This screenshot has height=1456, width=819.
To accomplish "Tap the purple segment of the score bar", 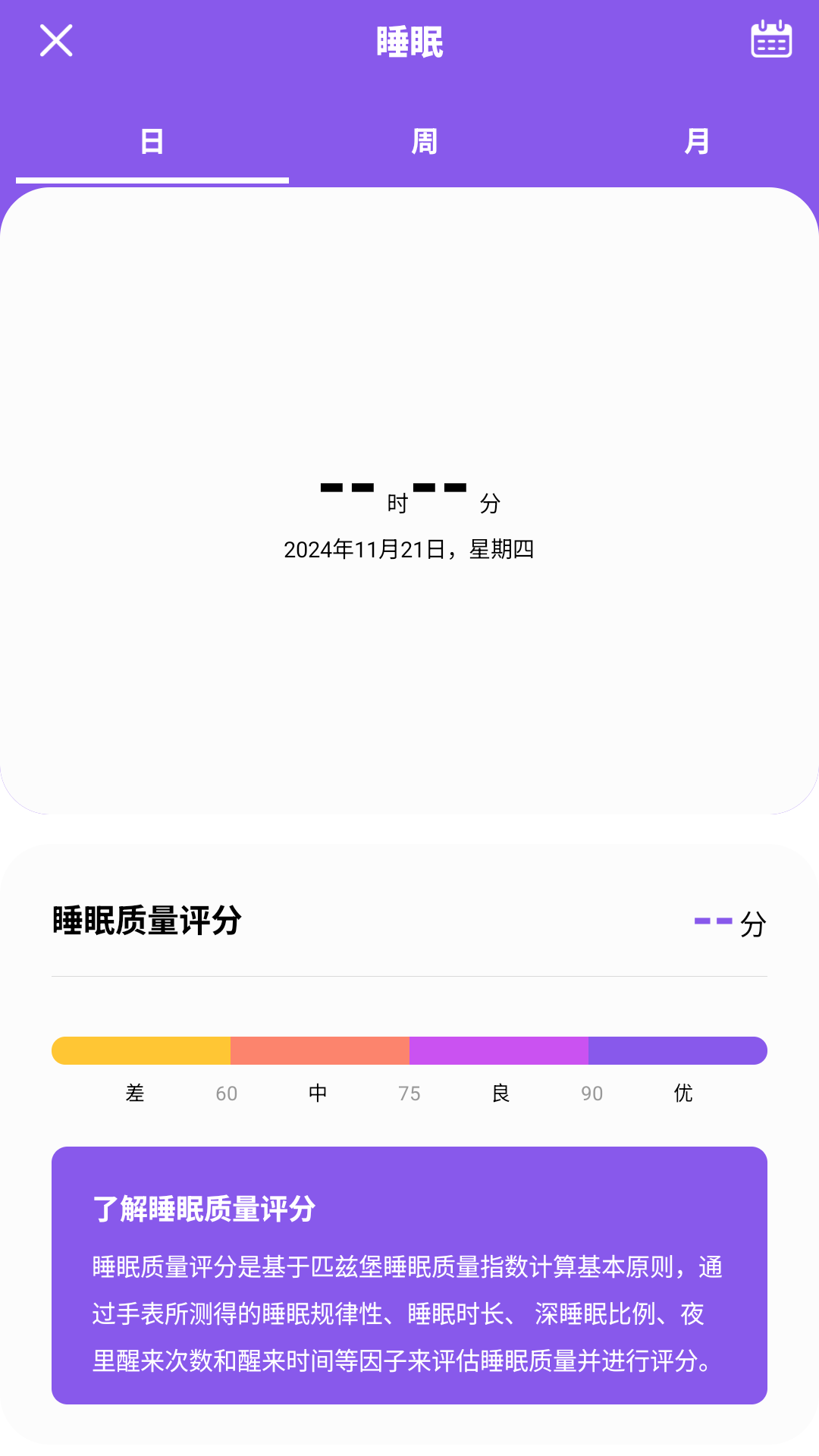I will [x=675, y=1050].
